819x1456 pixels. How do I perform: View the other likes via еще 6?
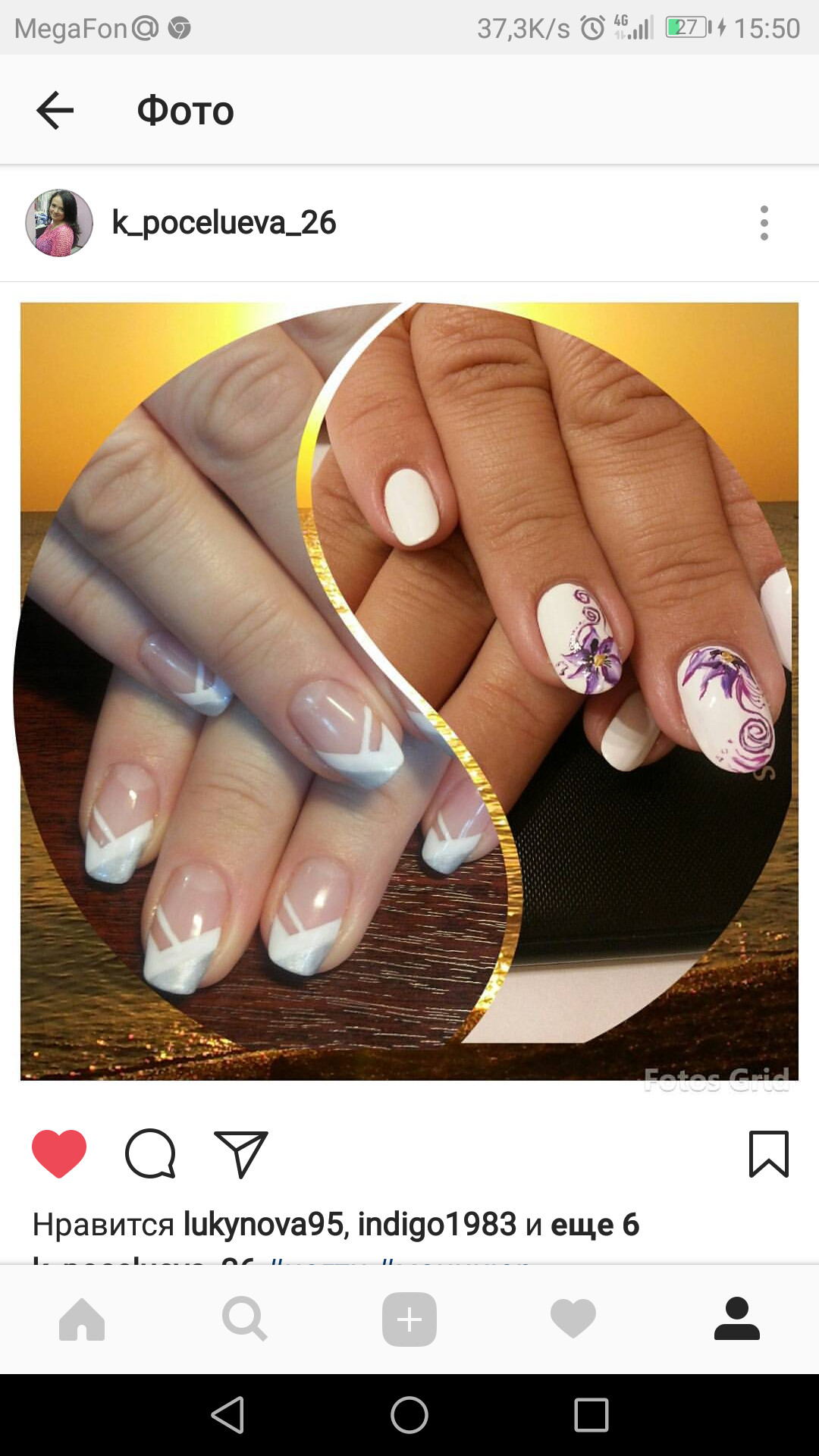595,1224
